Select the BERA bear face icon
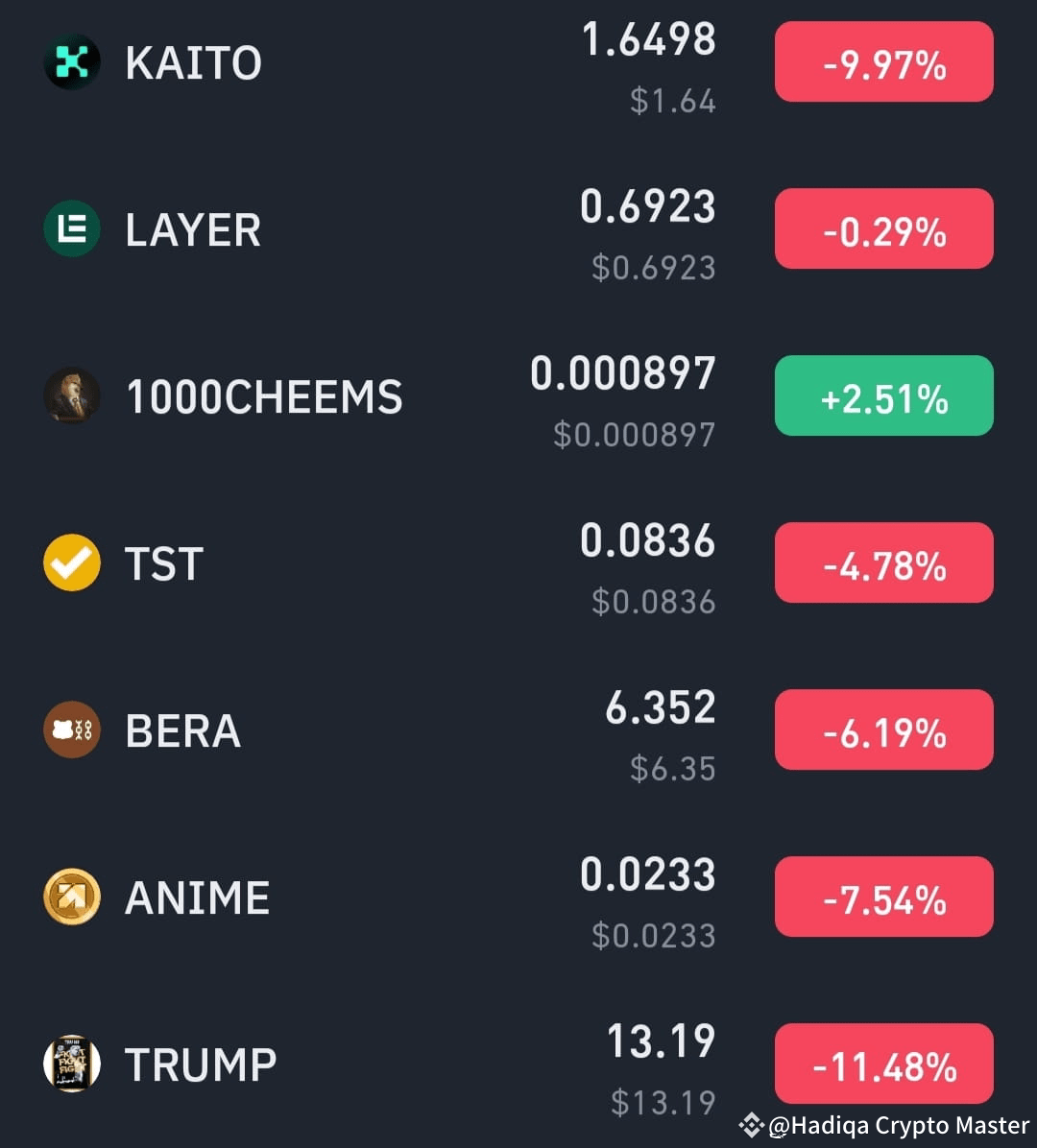This screenshot has height=1148, width=1037. point(71,729)
